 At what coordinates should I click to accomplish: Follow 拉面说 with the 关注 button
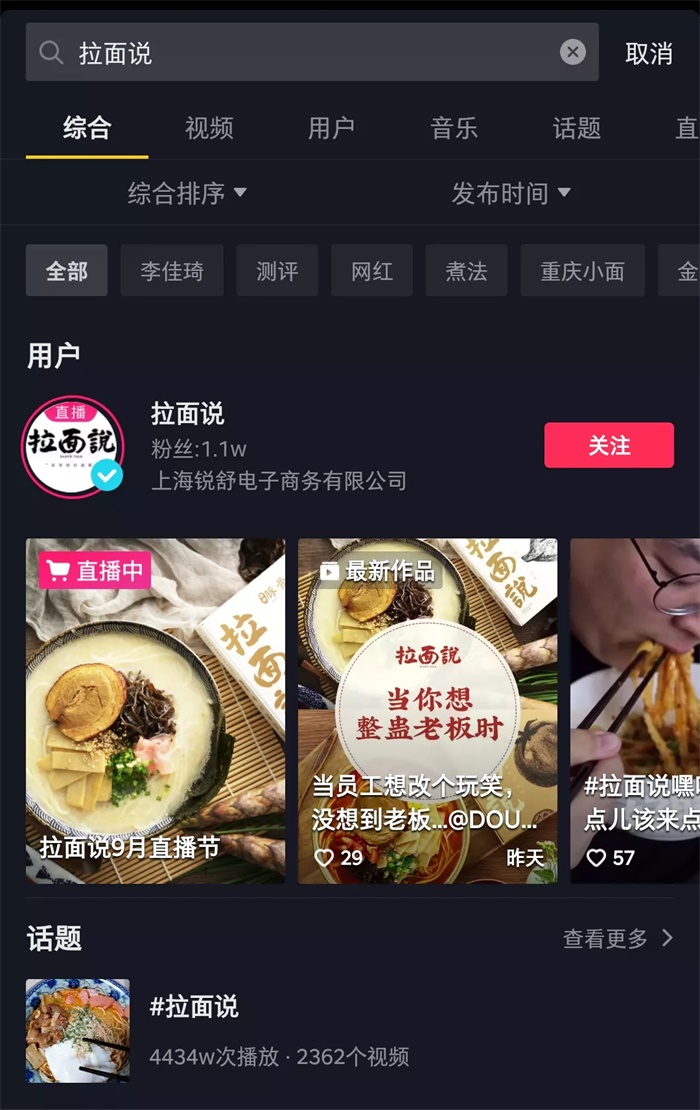[608, 445]
